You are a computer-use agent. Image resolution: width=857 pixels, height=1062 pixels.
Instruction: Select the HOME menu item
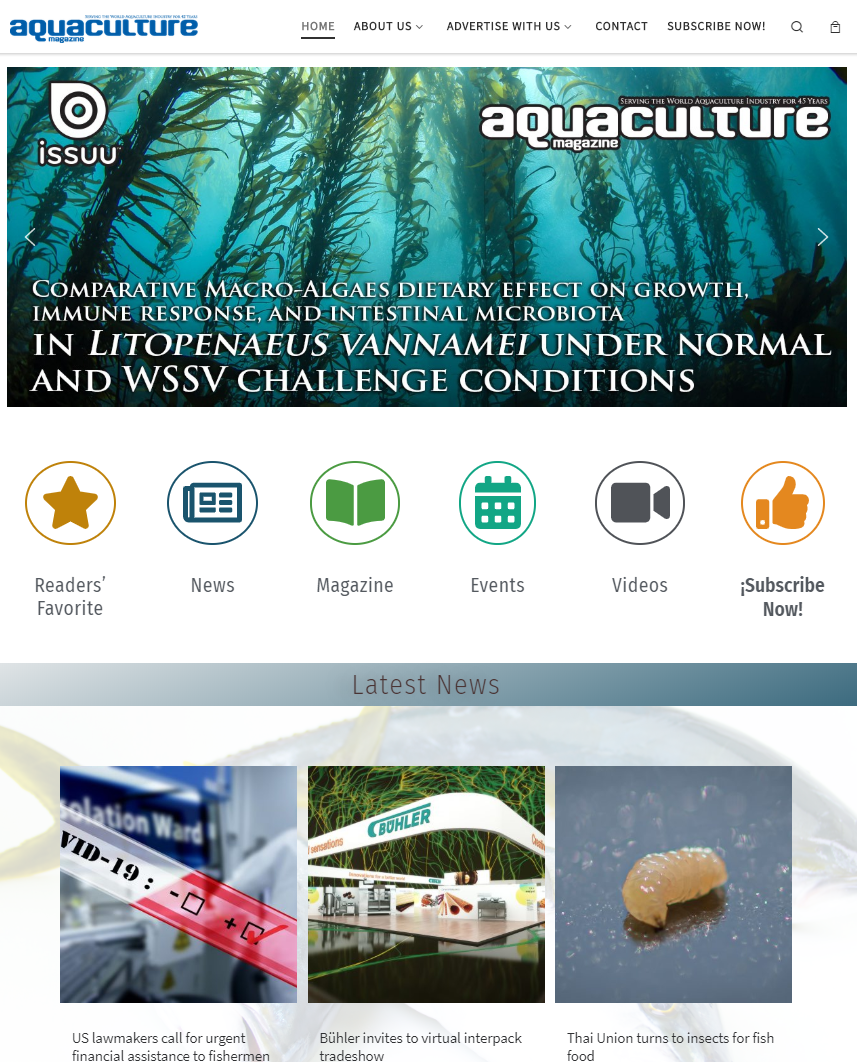click(317, 27)
